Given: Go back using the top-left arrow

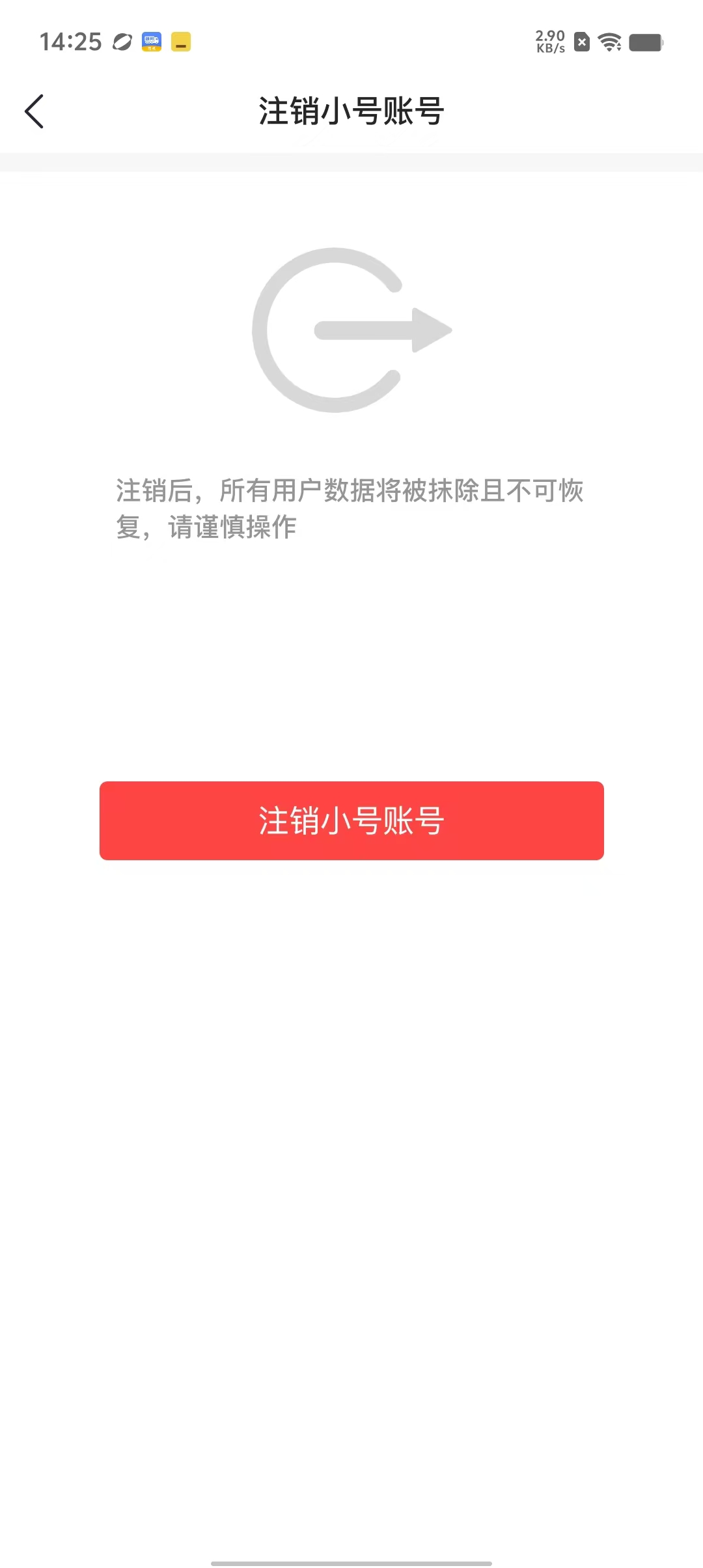Looking at the screenshot, I should coord(34,111).
